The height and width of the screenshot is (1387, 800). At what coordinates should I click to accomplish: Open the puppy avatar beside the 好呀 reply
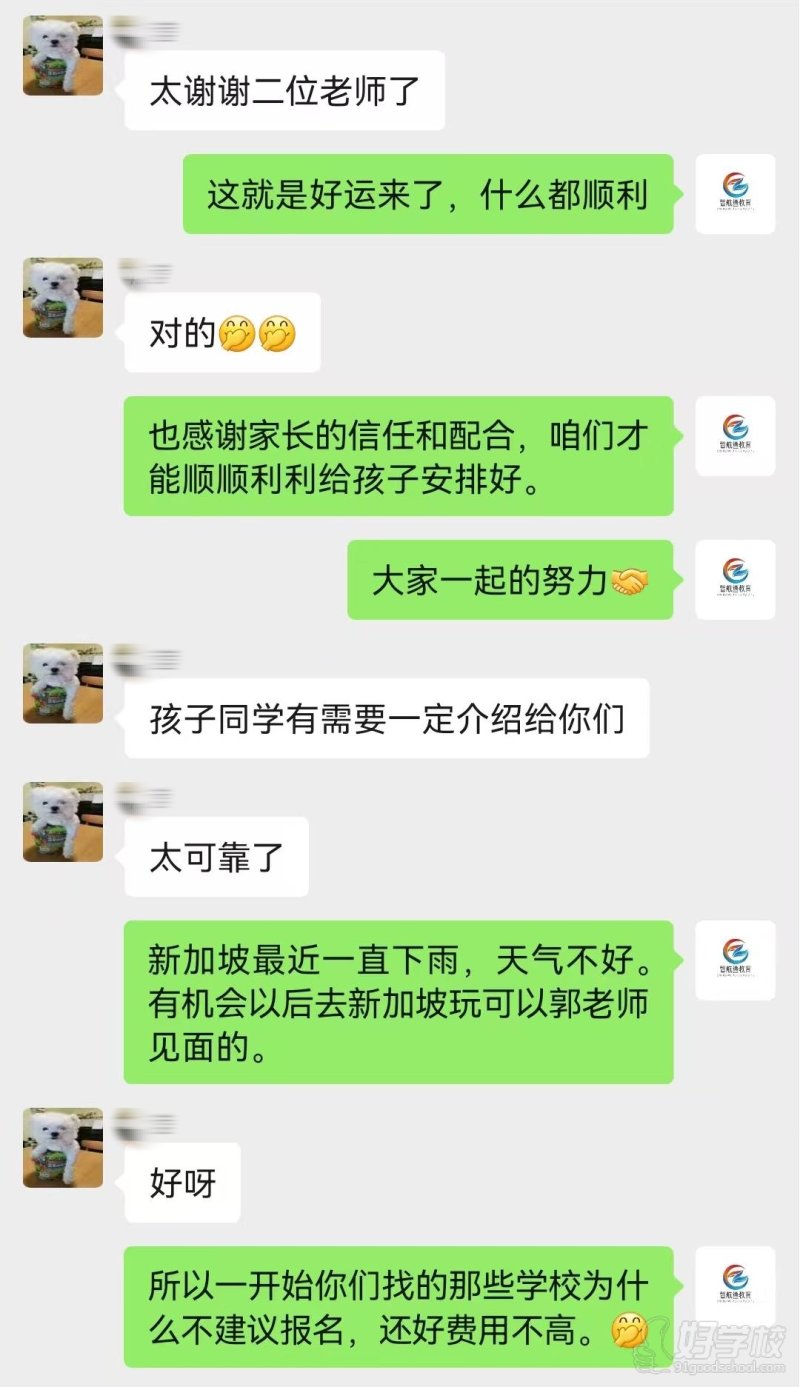click(x=62, y=1147)
